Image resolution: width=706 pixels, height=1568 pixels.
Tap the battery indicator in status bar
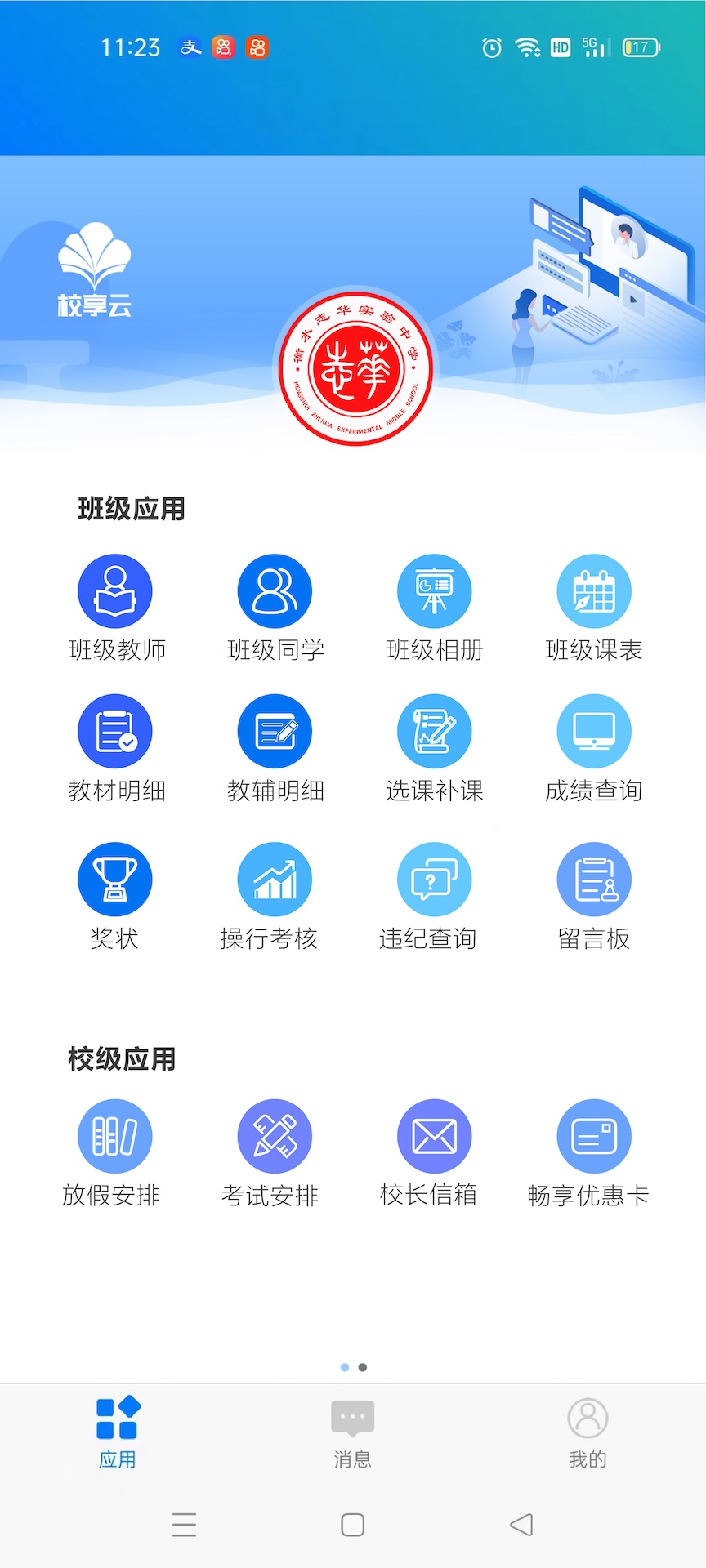641,48
